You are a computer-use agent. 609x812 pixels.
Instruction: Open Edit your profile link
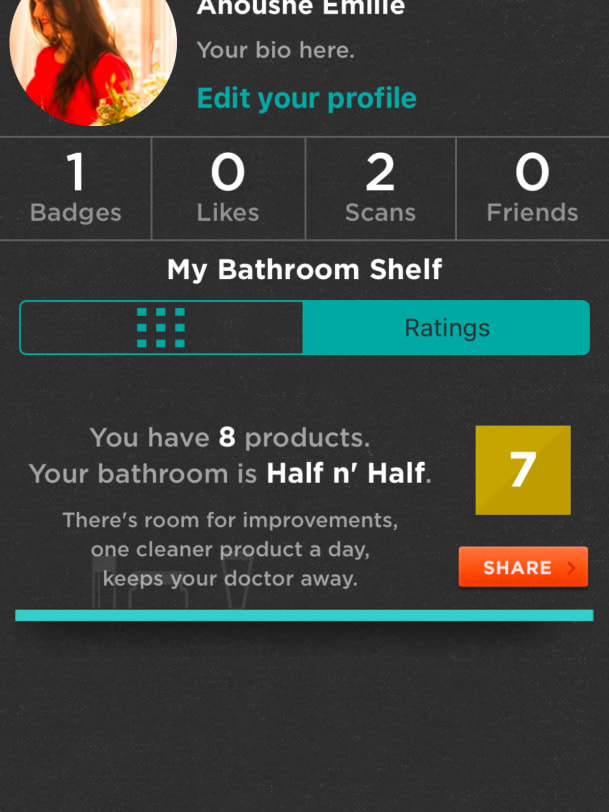click(x=306, y=98)
